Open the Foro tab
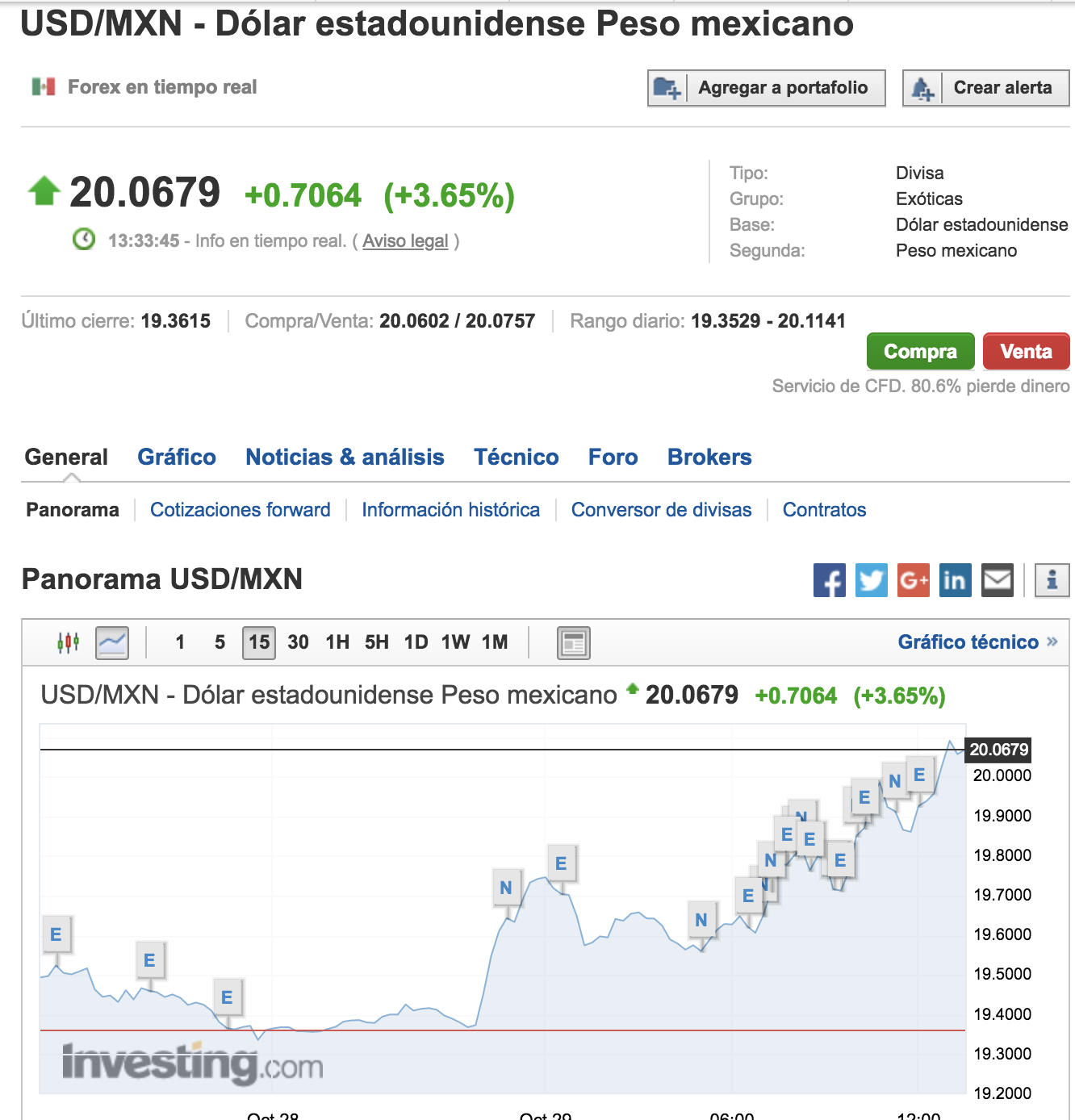 pyautogui.click(x=613, y=458)
